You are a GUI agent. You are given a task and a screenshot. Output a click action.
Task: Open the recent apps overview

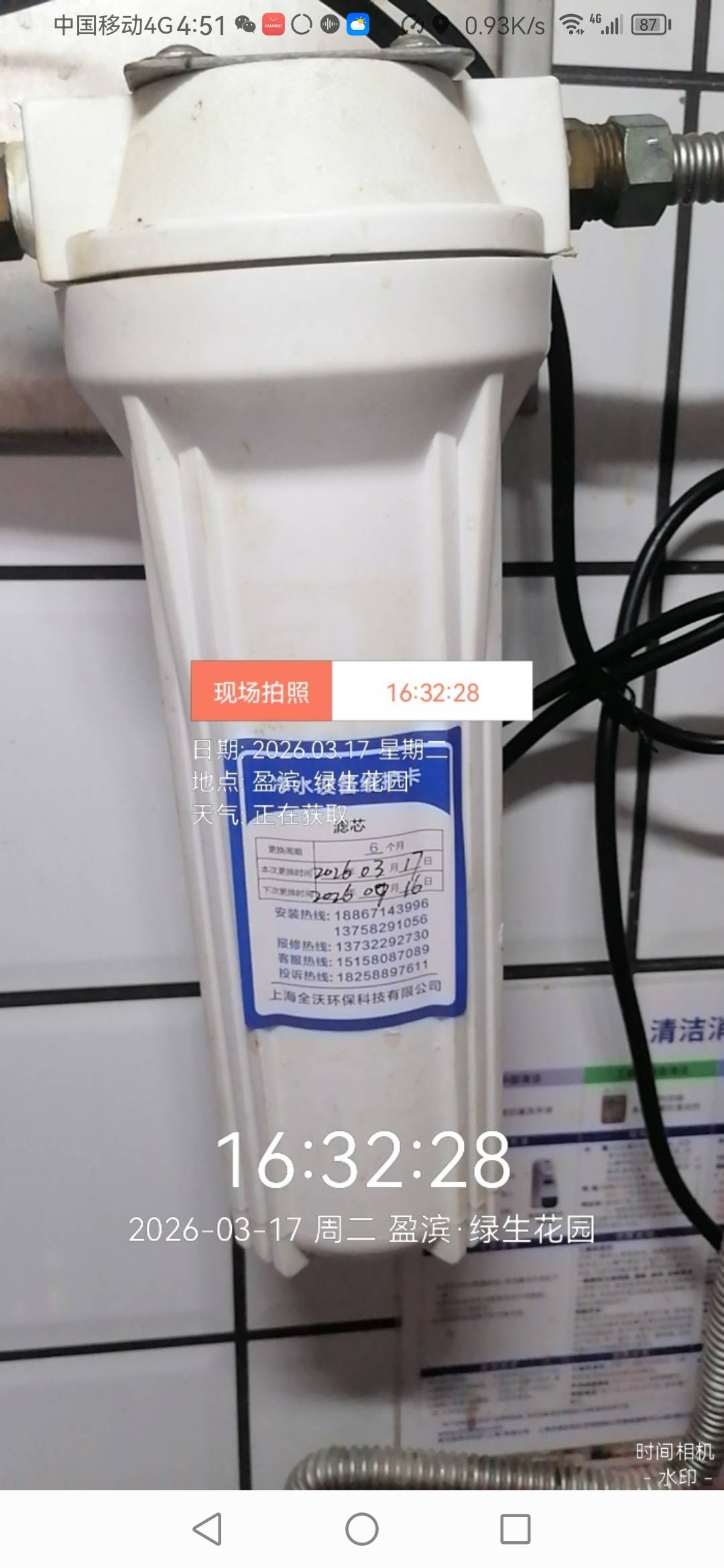[x=516, y=1528]
